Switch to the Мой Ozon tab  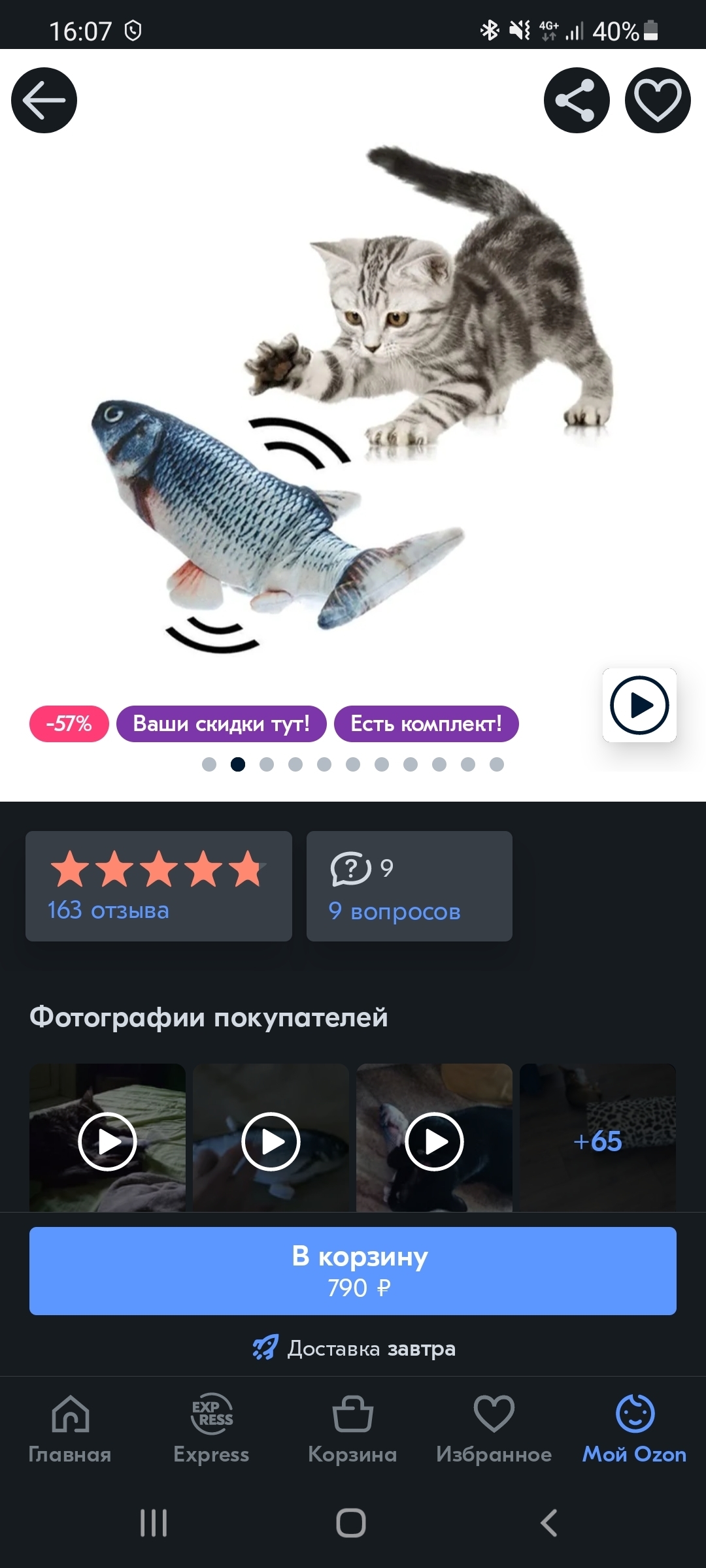point(634,1428)
